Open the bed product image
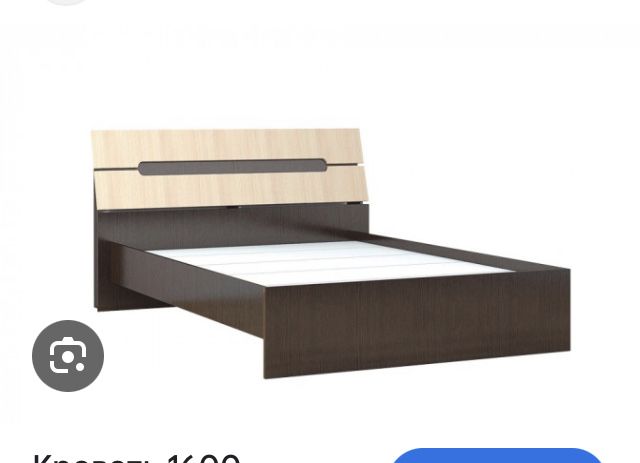The image size is (640, 463). (330, 250)
